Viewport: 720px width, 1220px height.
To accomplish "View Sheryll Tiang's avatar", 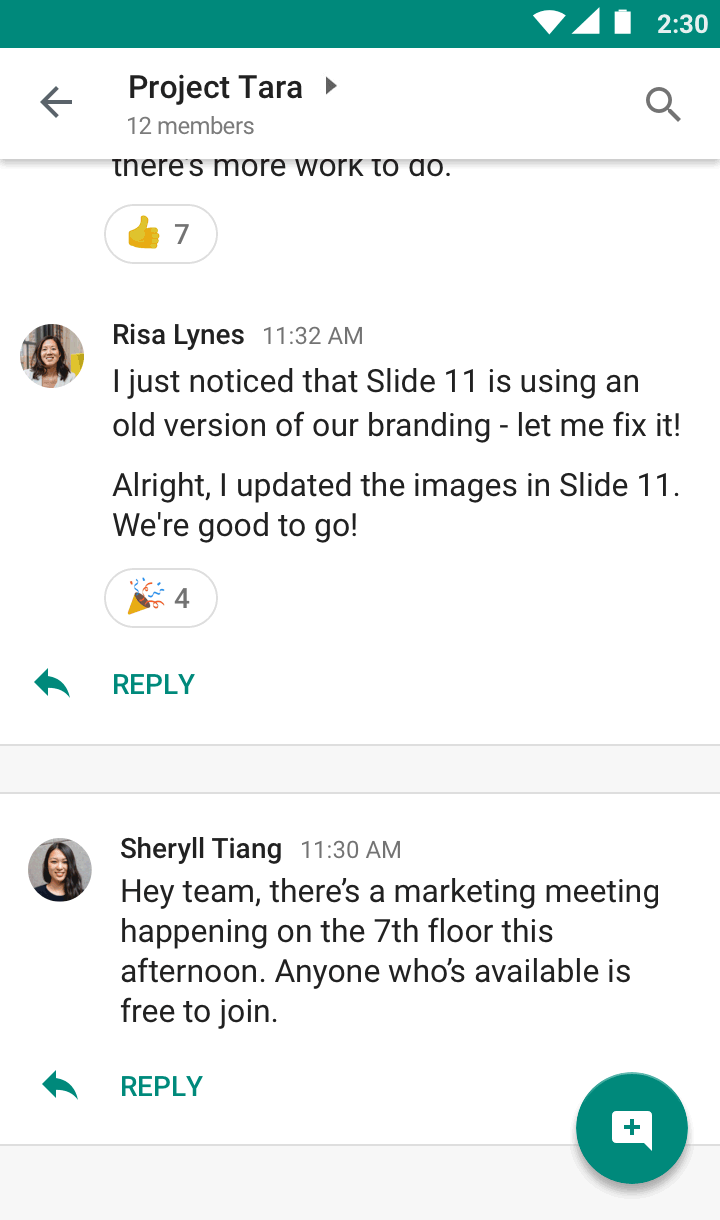I will pos(60,869).
